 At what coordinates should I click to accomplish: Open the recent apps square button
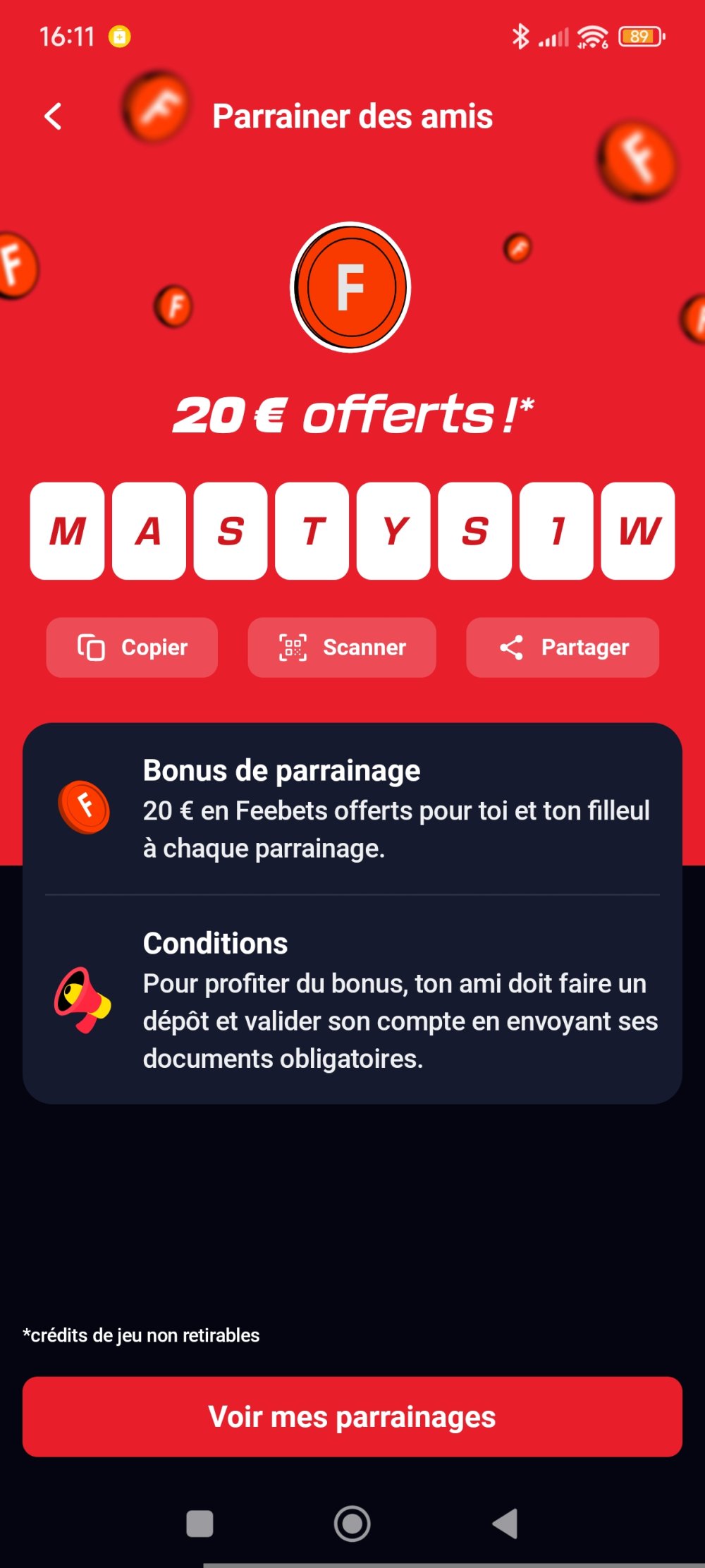click(200, 1524)
